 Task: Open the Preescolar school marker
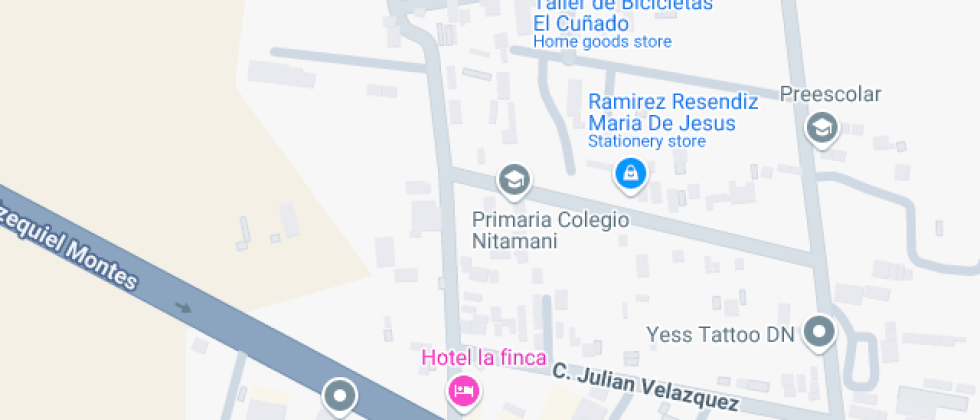(x=822, y=127)
